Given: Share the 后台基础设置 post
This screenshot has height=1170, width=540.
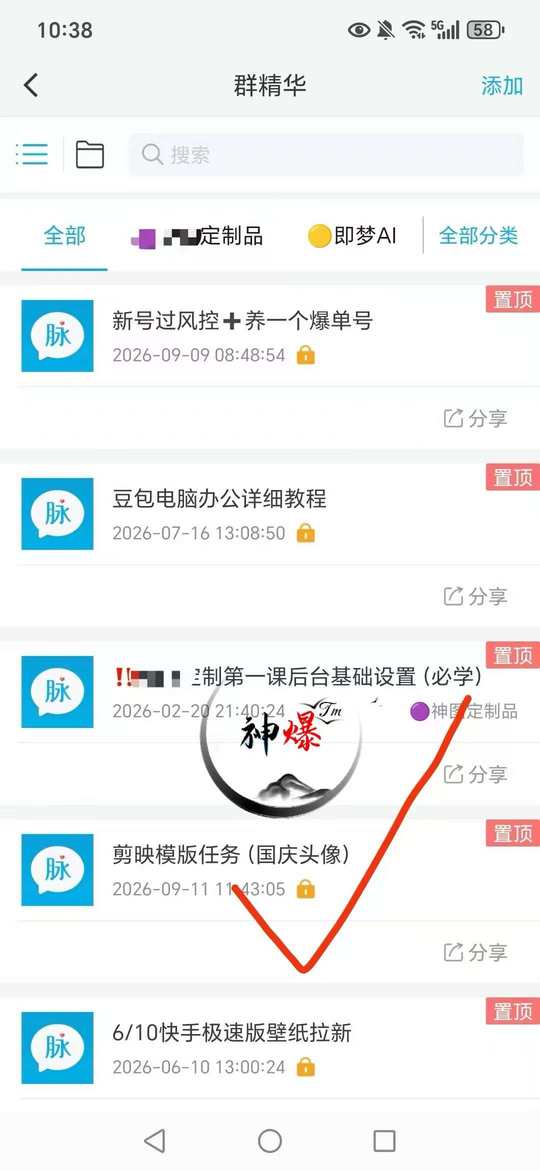Looking at the screenshot, I should [476, 775].
